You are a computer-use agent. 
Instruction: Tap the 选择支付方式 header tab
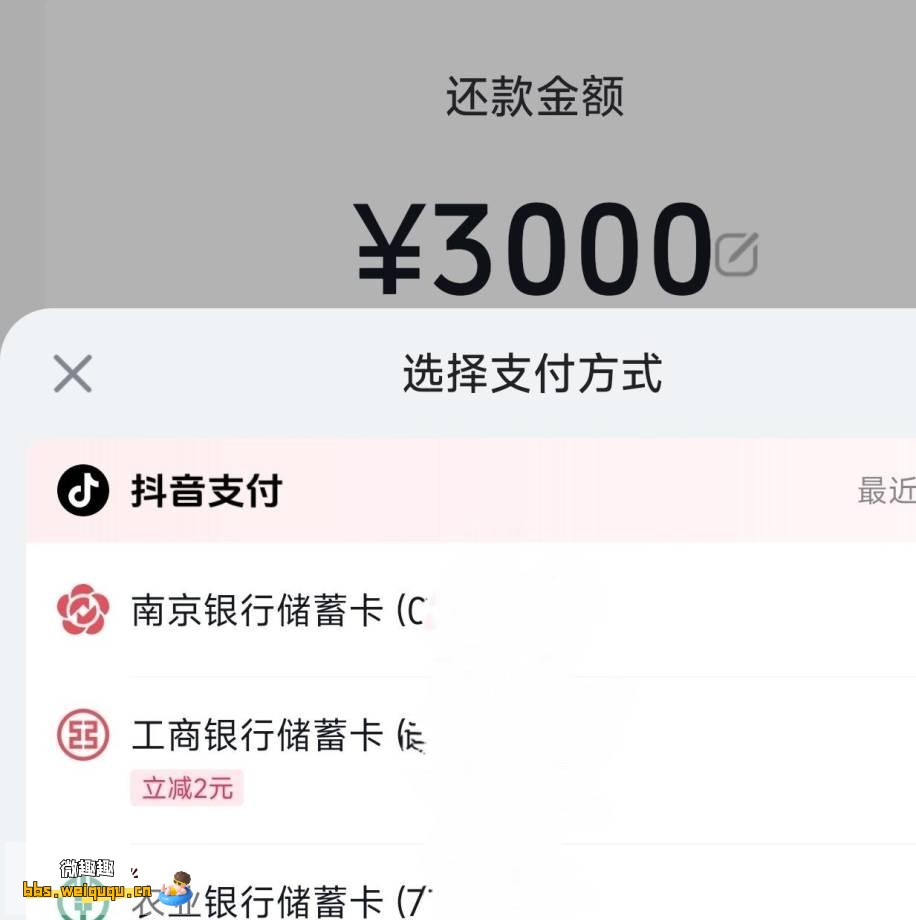(531, 373)
